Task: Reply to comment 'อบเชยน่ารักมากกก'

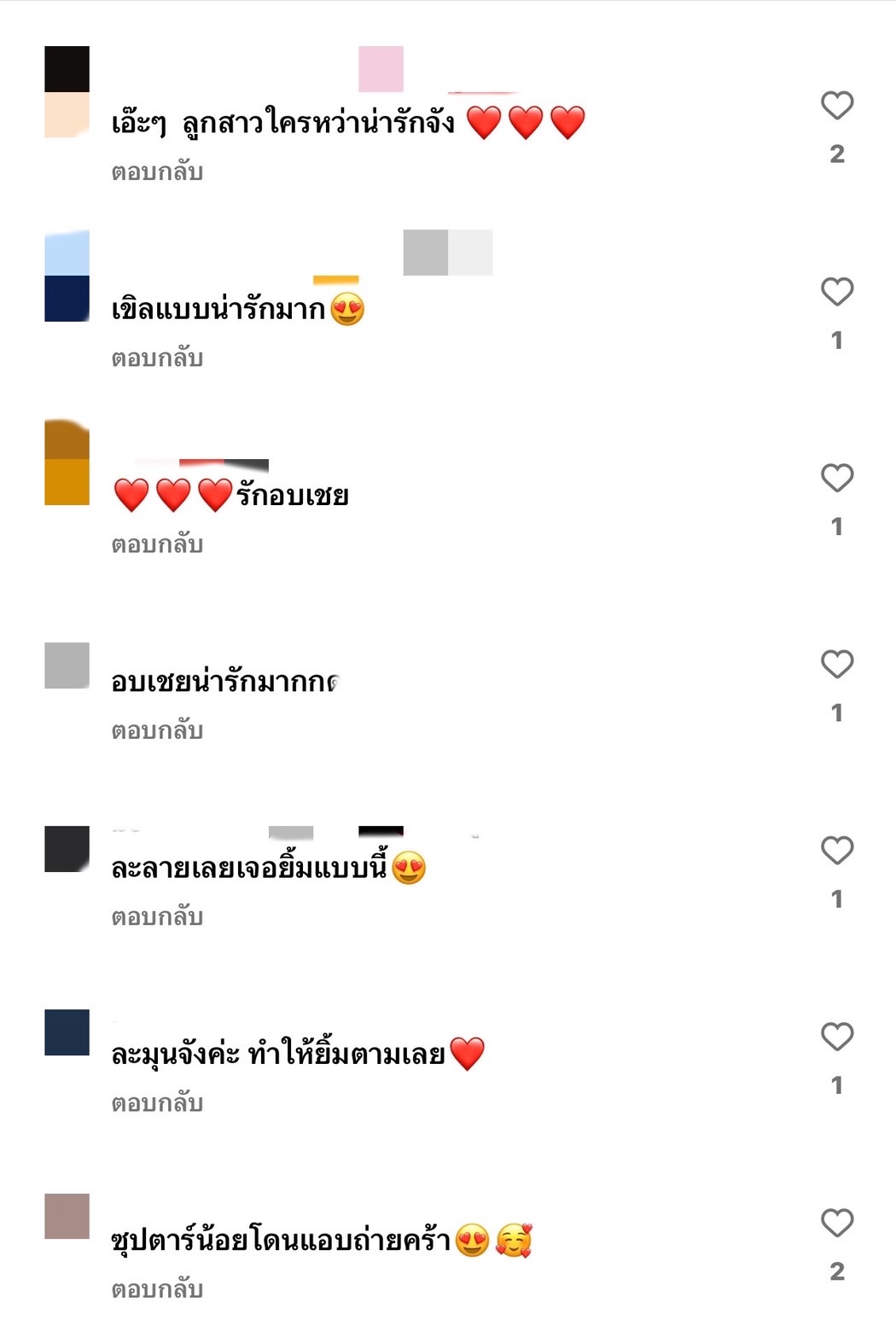Action: pyautogui.click(x=157, y=730)
